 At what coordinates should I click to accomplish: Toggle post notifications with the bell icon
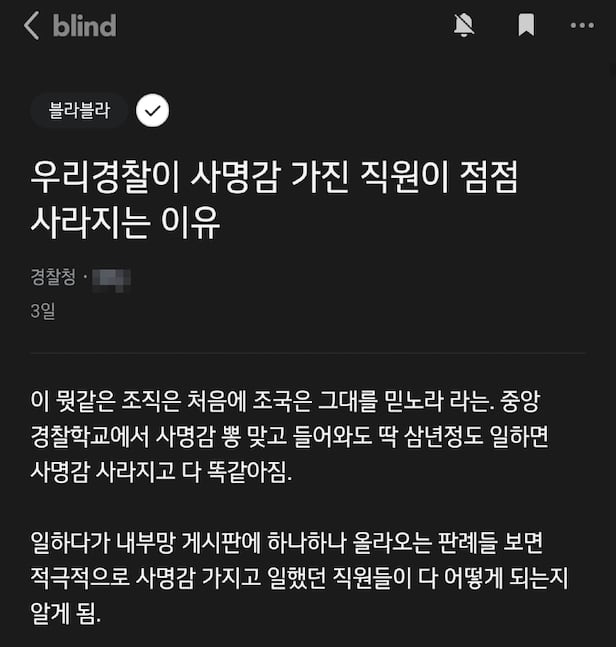pyautogui.click(x=464, y=26)
